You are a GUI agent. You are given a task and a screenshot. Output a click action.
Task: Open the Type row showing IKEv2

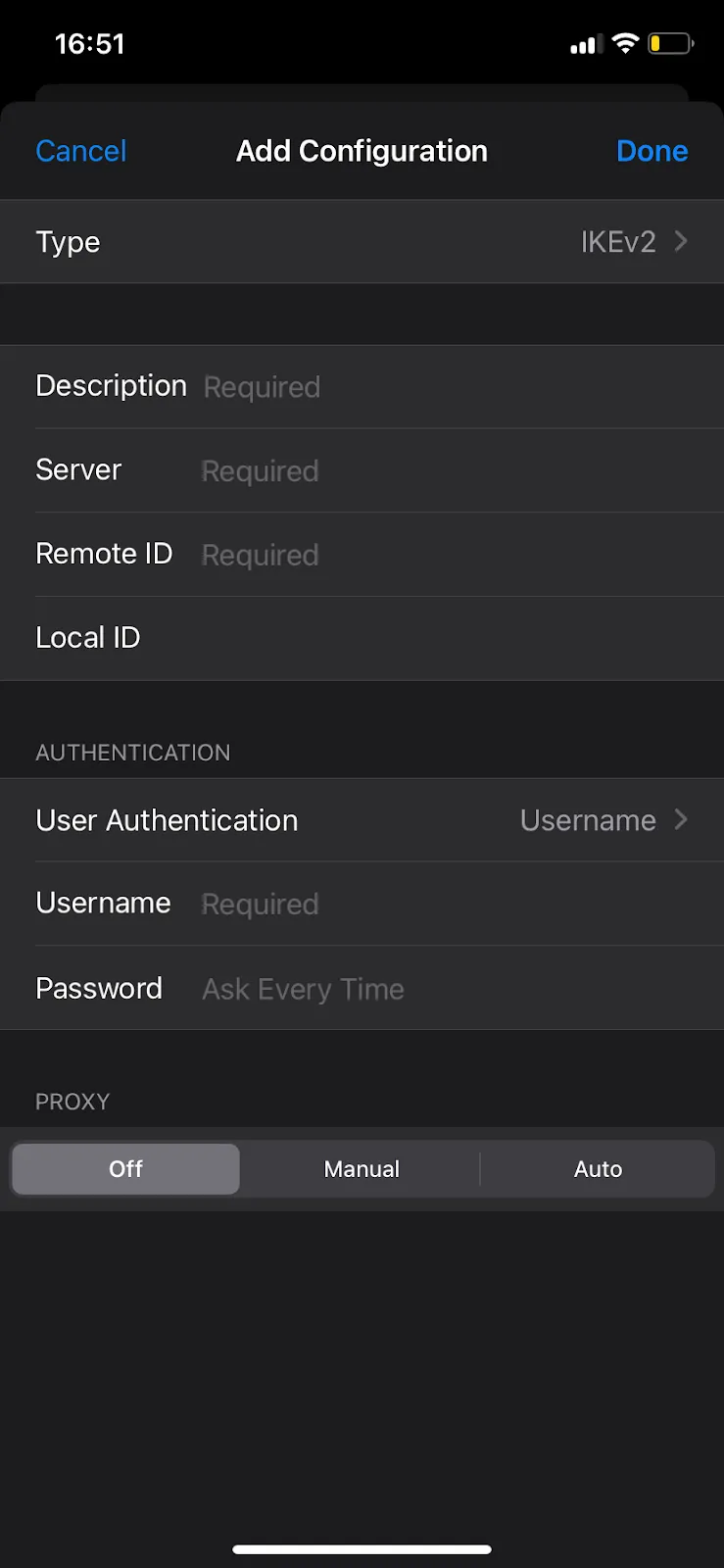click(362, 242)
